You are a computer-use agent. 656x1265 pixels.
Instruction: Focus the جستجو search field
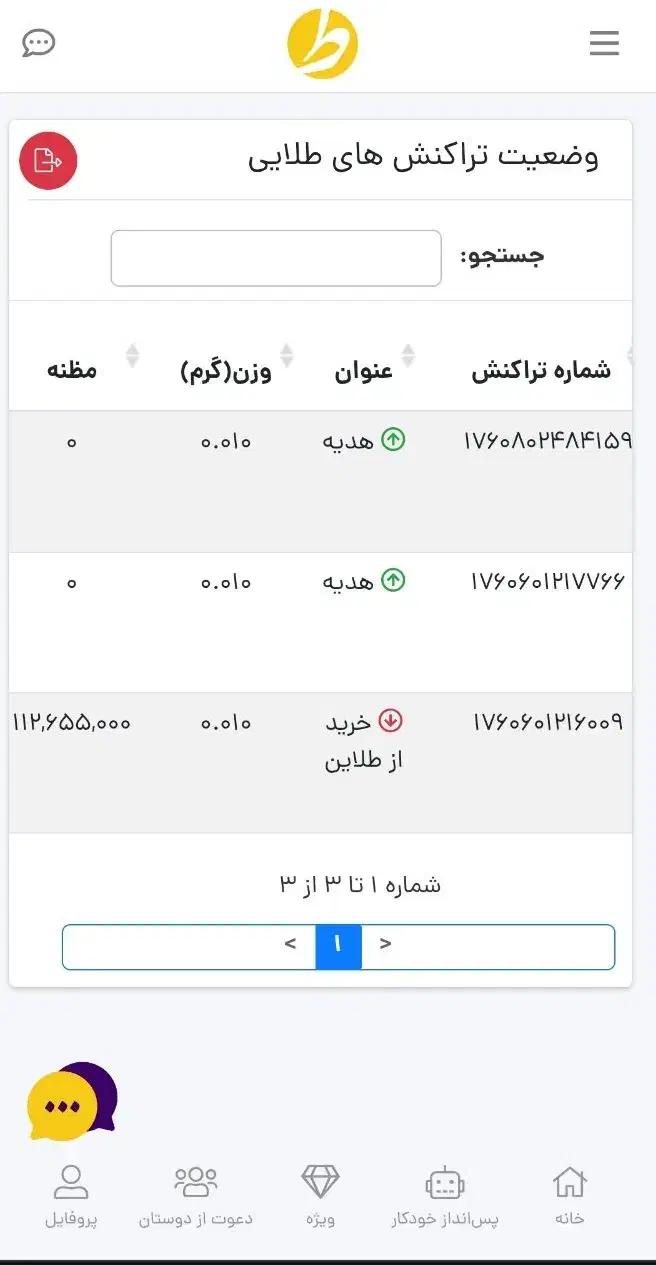276,258
